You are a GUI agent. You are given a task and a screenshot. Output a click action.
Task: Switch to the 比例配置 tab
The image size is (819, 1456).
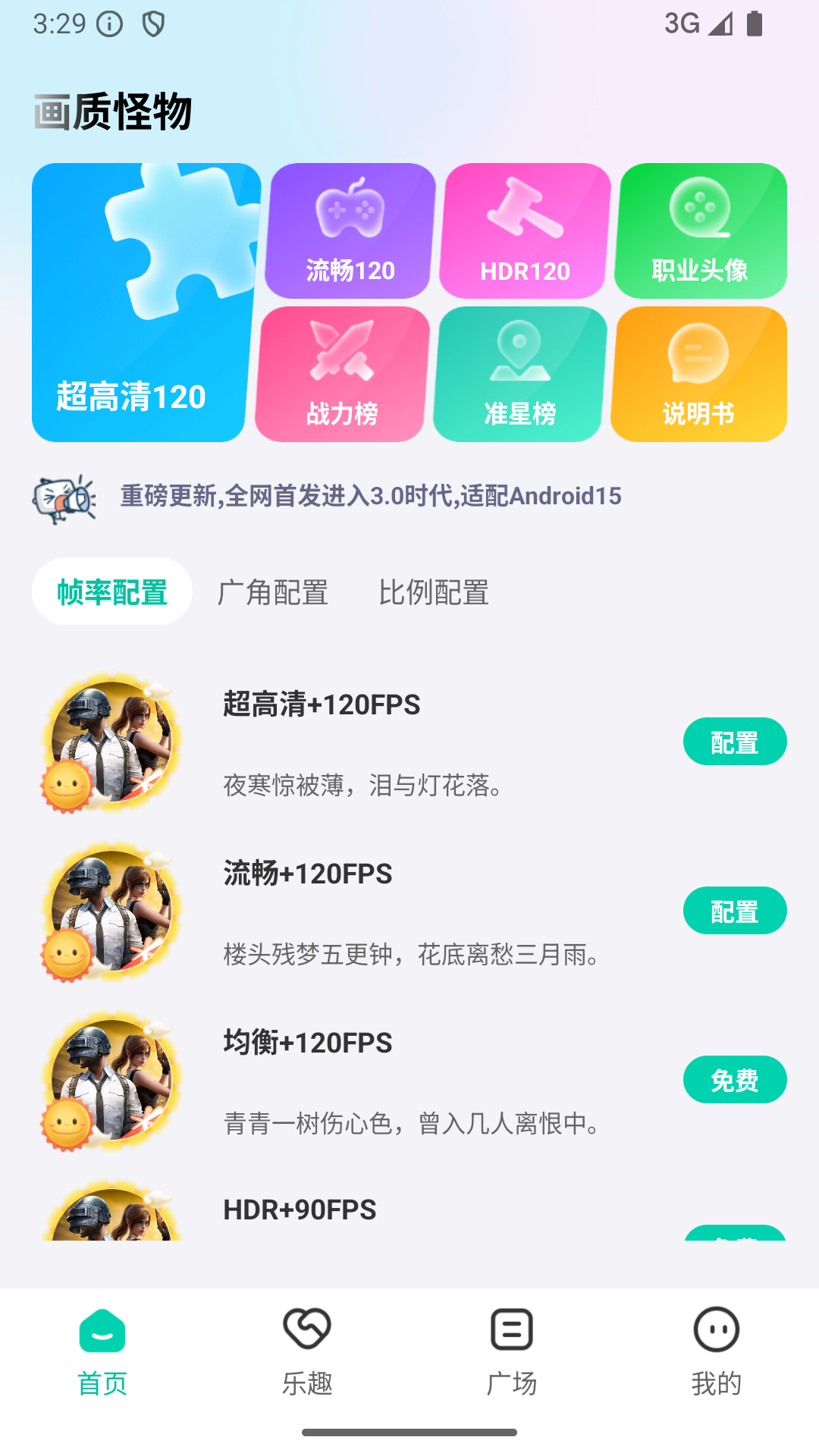click(x=435, y=593)
